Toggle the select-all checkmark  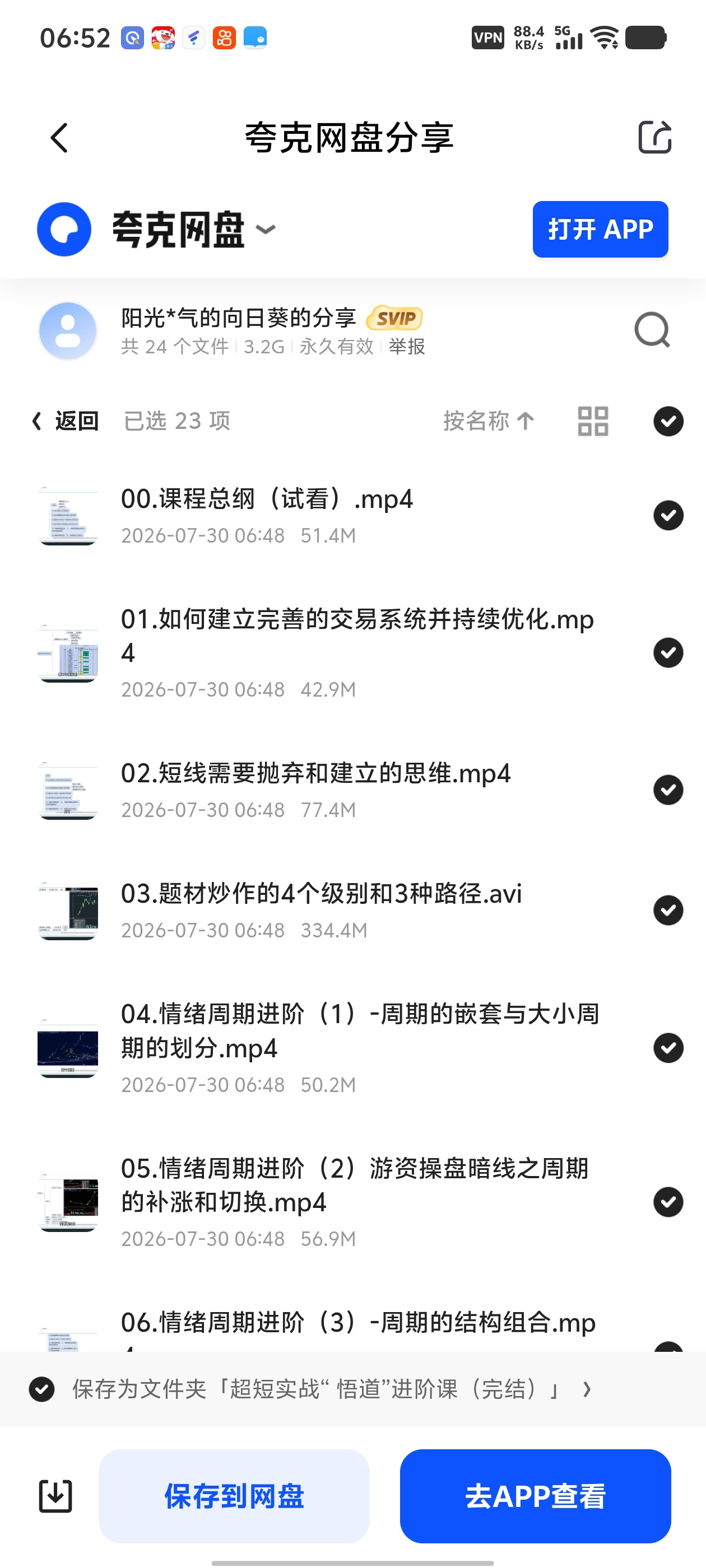pyautogui.click(x=668, y=421)
